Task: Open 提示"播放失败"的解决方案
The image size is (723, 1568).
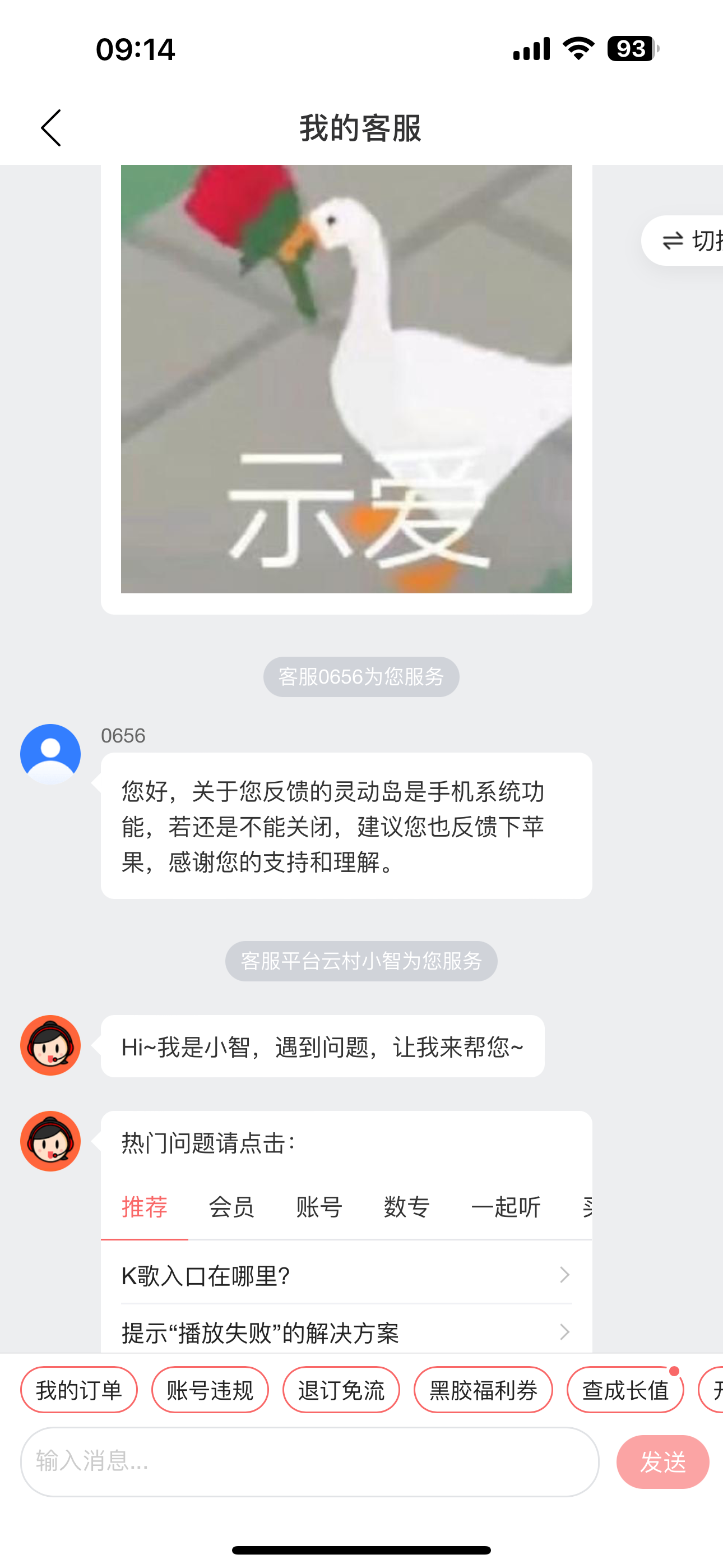Action: 346,1332
